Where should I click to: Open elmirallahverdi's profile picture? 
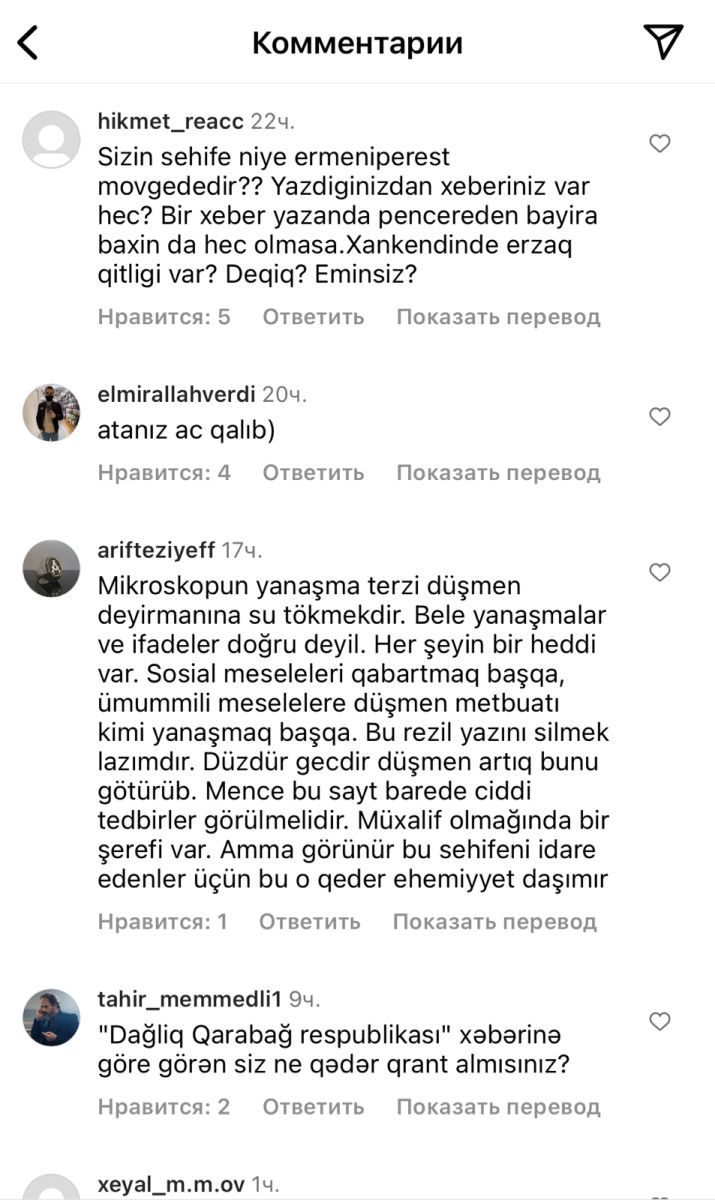[51, 411]
